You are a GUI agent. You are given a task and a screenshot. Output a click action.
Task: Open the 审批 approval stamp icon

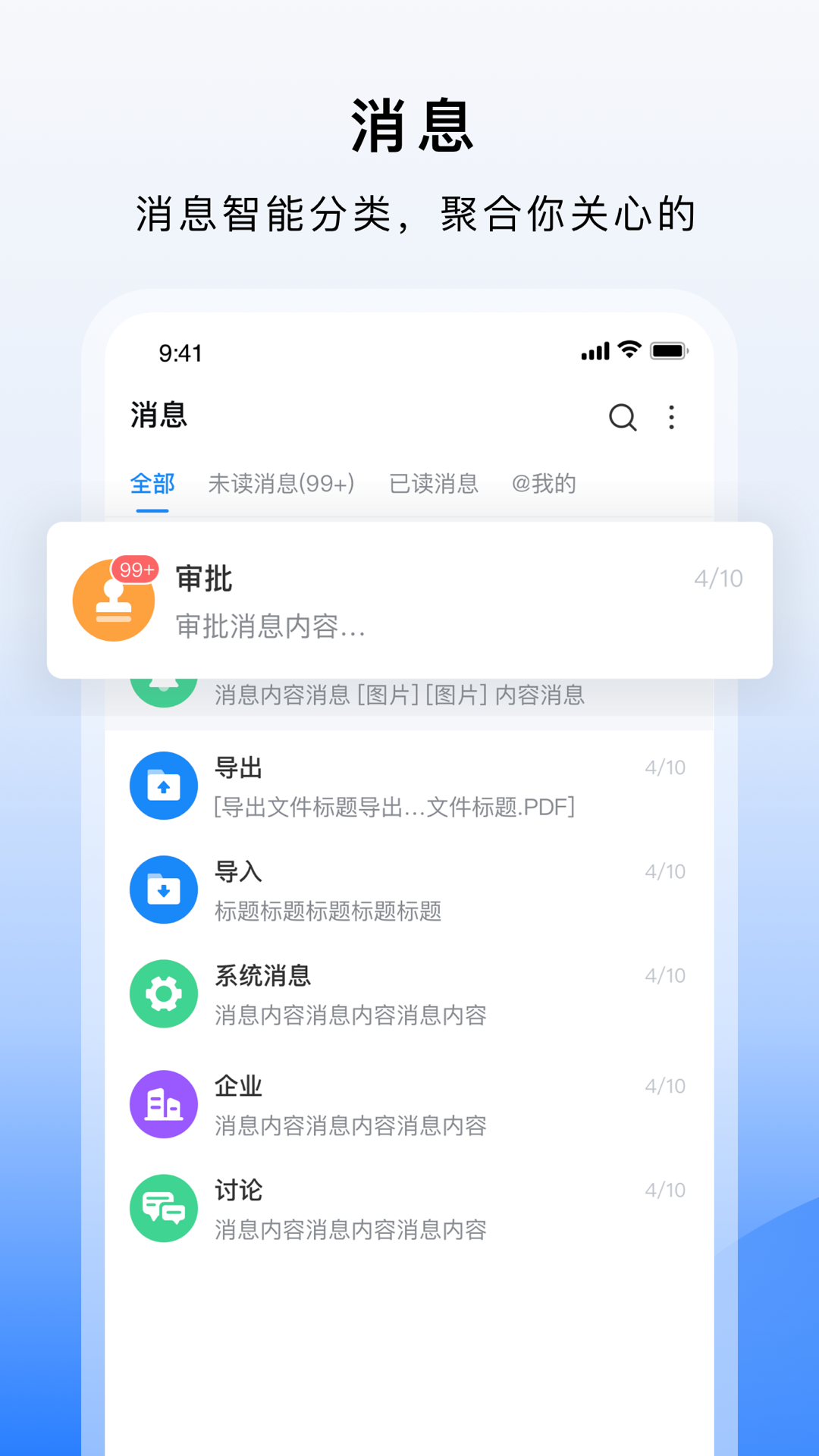click(114, 600)
